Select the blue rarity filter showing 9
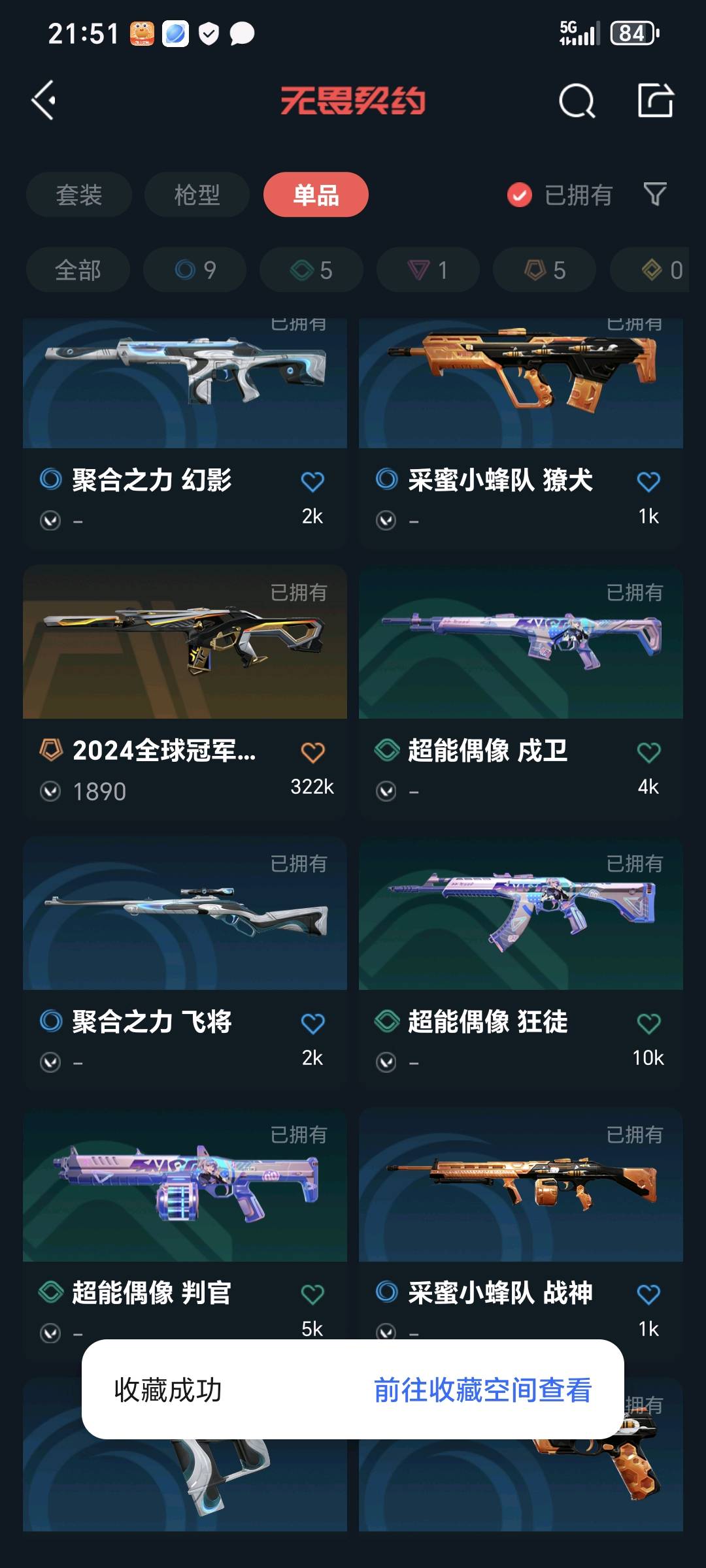Screen dimensions: 706x1568 [195, 270]
